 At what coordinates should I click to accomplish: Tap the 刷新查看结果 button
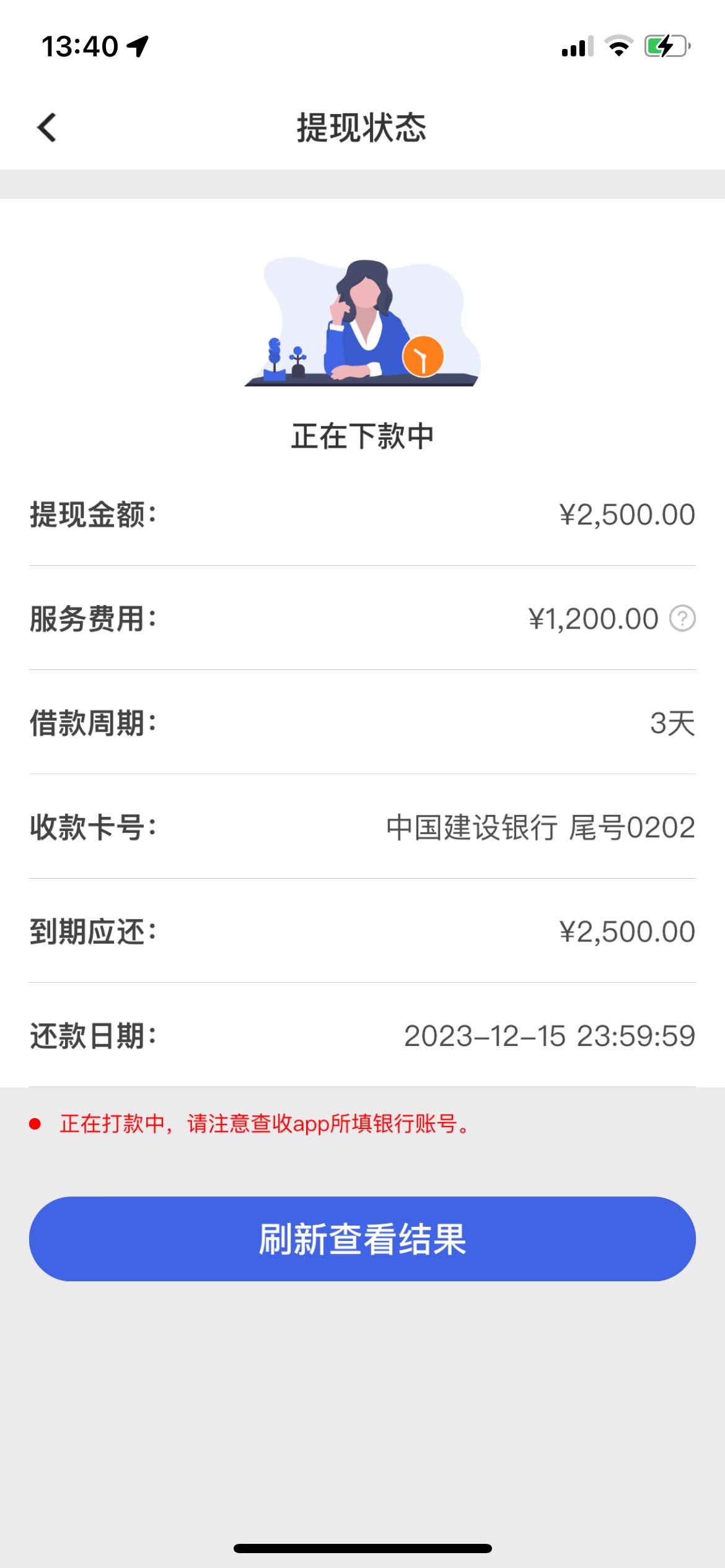[x=362, y=1239]
